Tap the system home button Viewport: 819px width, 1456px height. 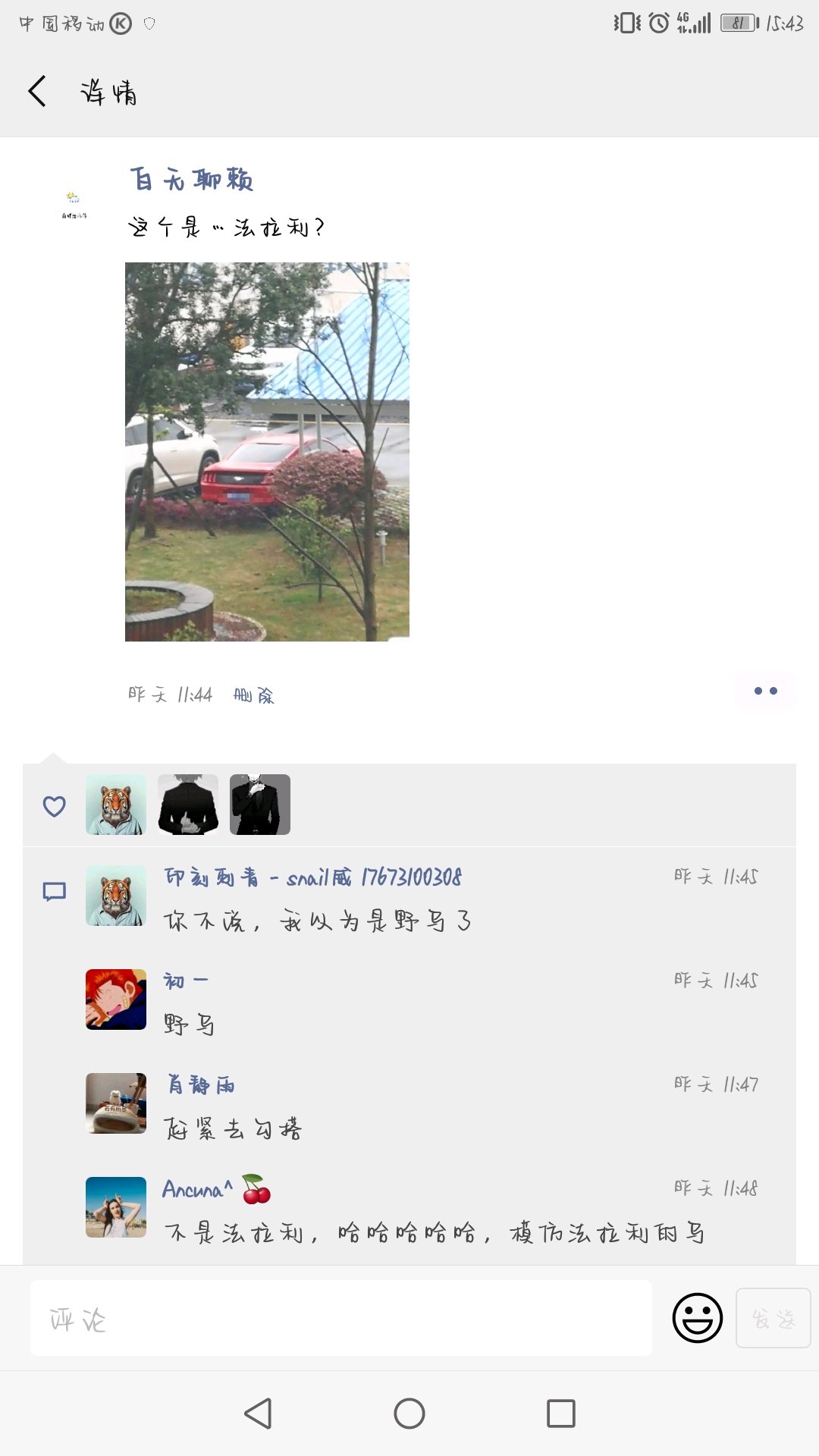[x=409, y=1414]
